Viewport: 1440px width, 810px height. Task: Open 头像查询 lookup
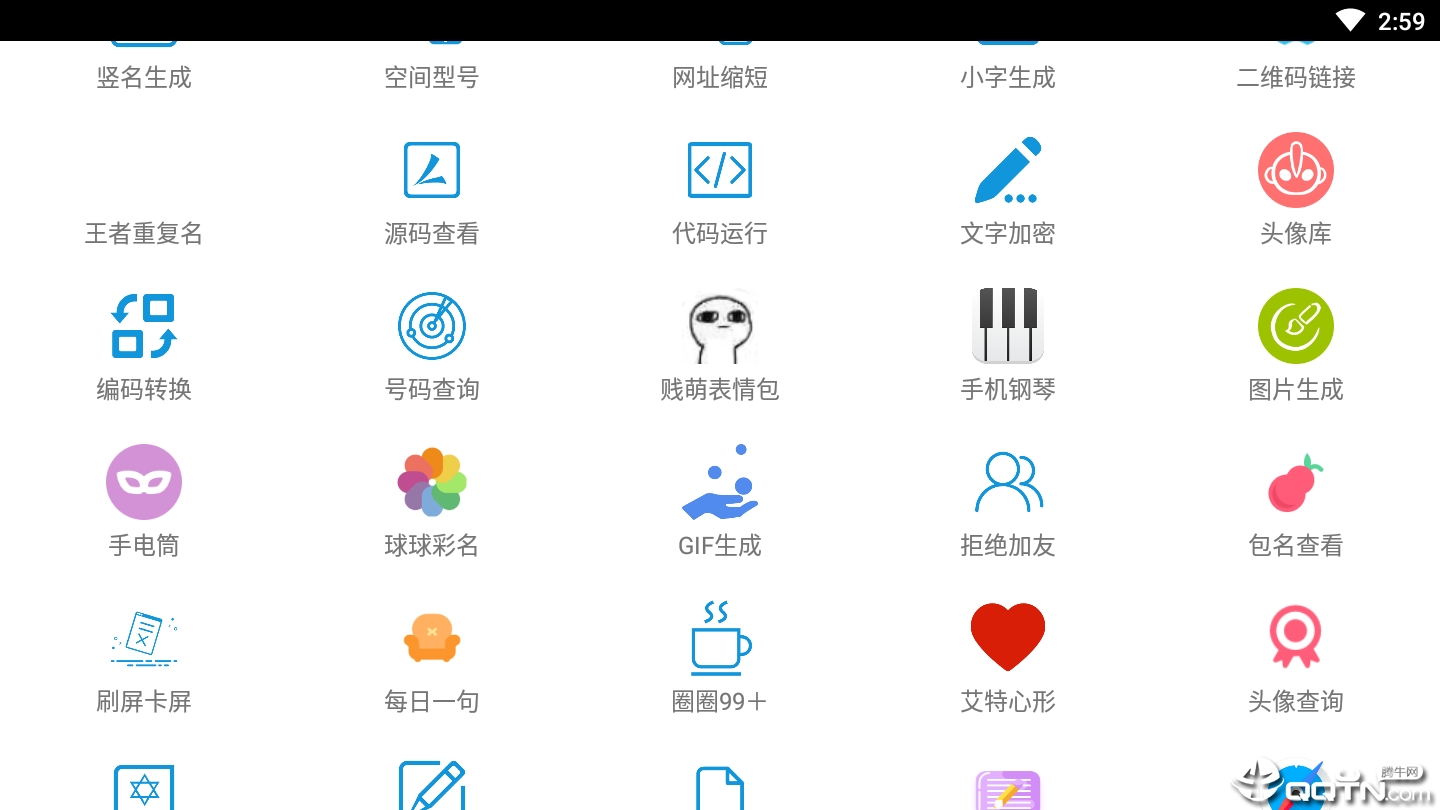coord(1296,638)
